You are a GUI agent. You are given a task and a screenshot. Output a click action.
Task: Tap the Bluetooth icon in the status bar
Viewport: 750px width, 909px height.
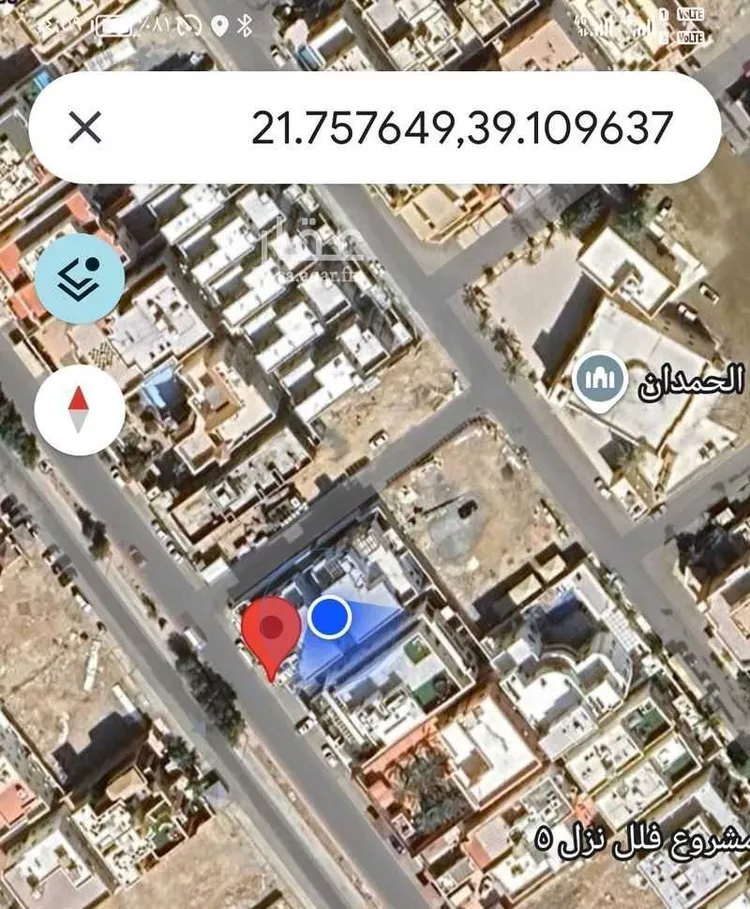(x=245, y=22)
